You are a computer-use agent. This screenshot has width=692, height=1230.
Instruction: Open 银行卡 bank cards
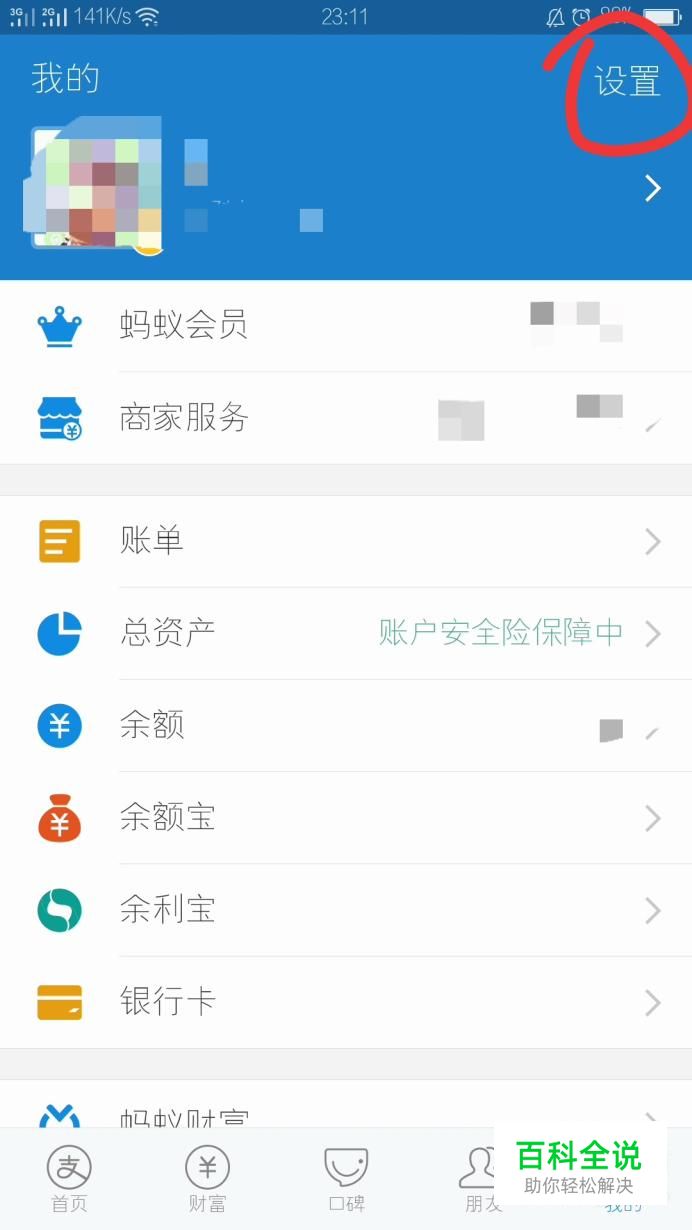pyautogui.click(x=346, y=1002)
